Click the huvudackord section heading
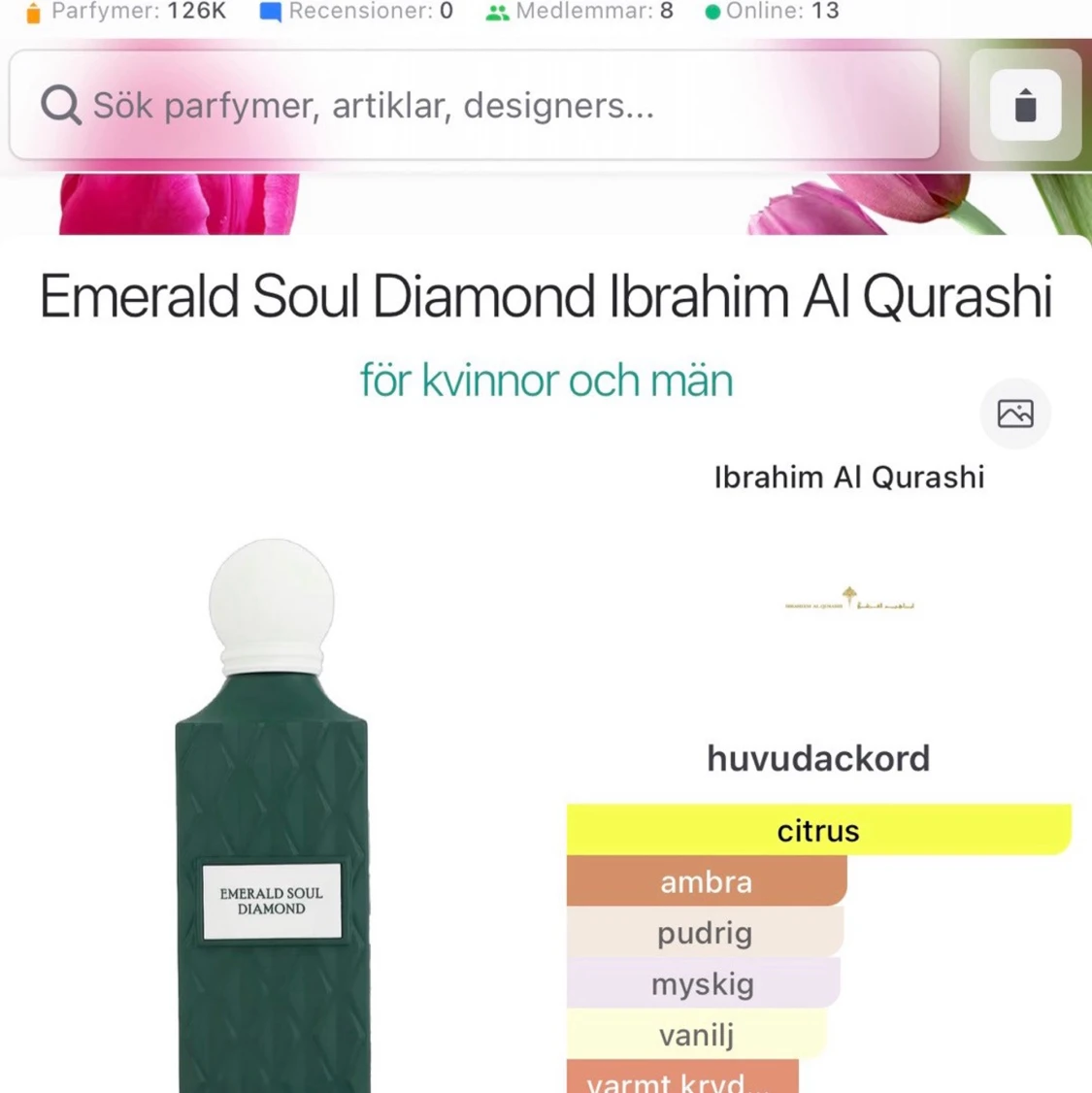The width and height of the screenshot is (1092, 1093). (817, 759)
